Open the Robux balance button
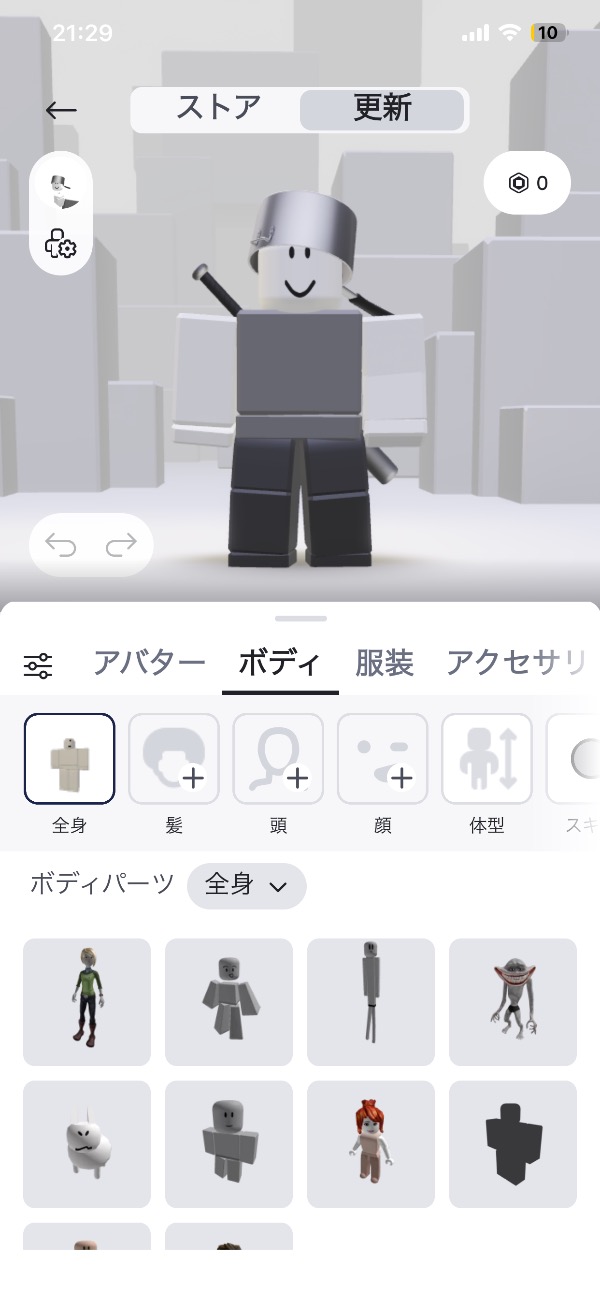The width and height of the screenshot is (600, 1298). pos(528,183)
